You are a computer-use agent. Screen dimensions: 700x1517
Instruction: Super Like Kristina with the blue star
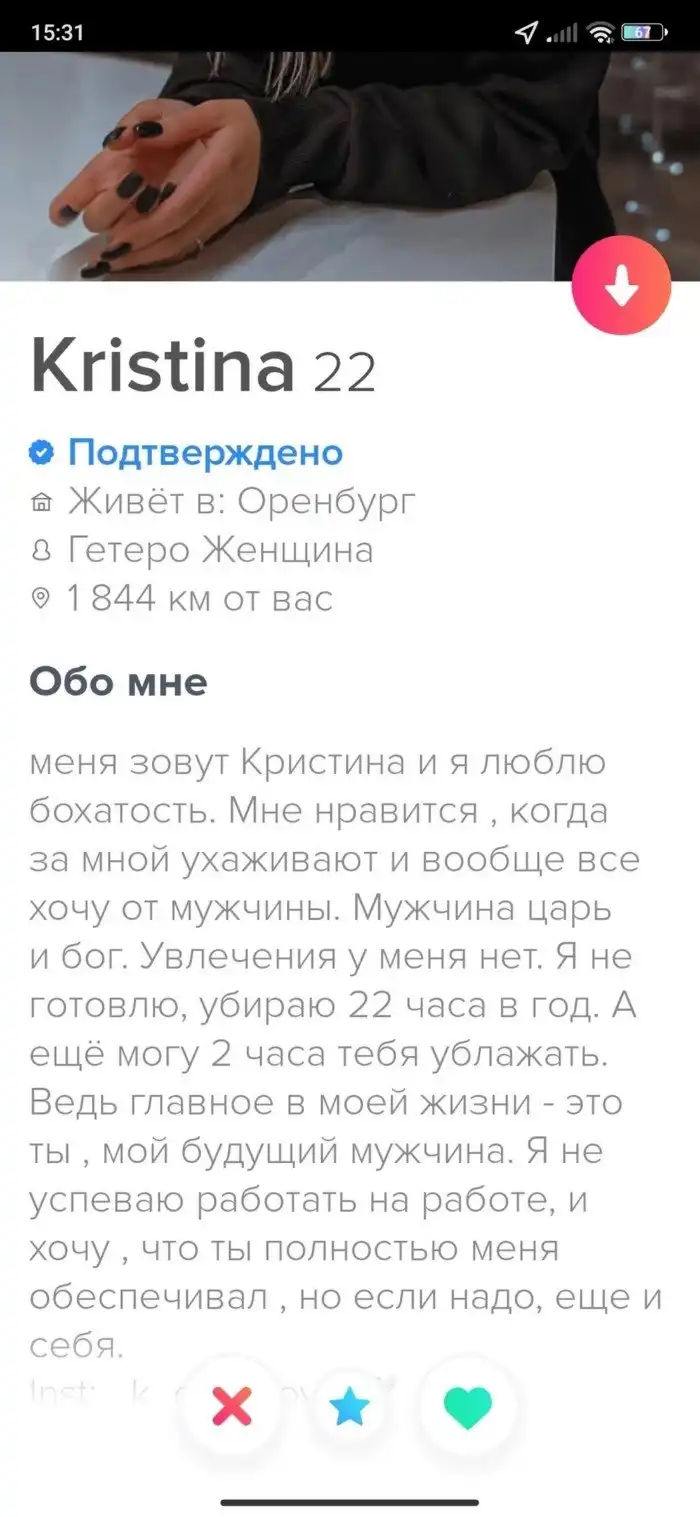pos(350,1408)
